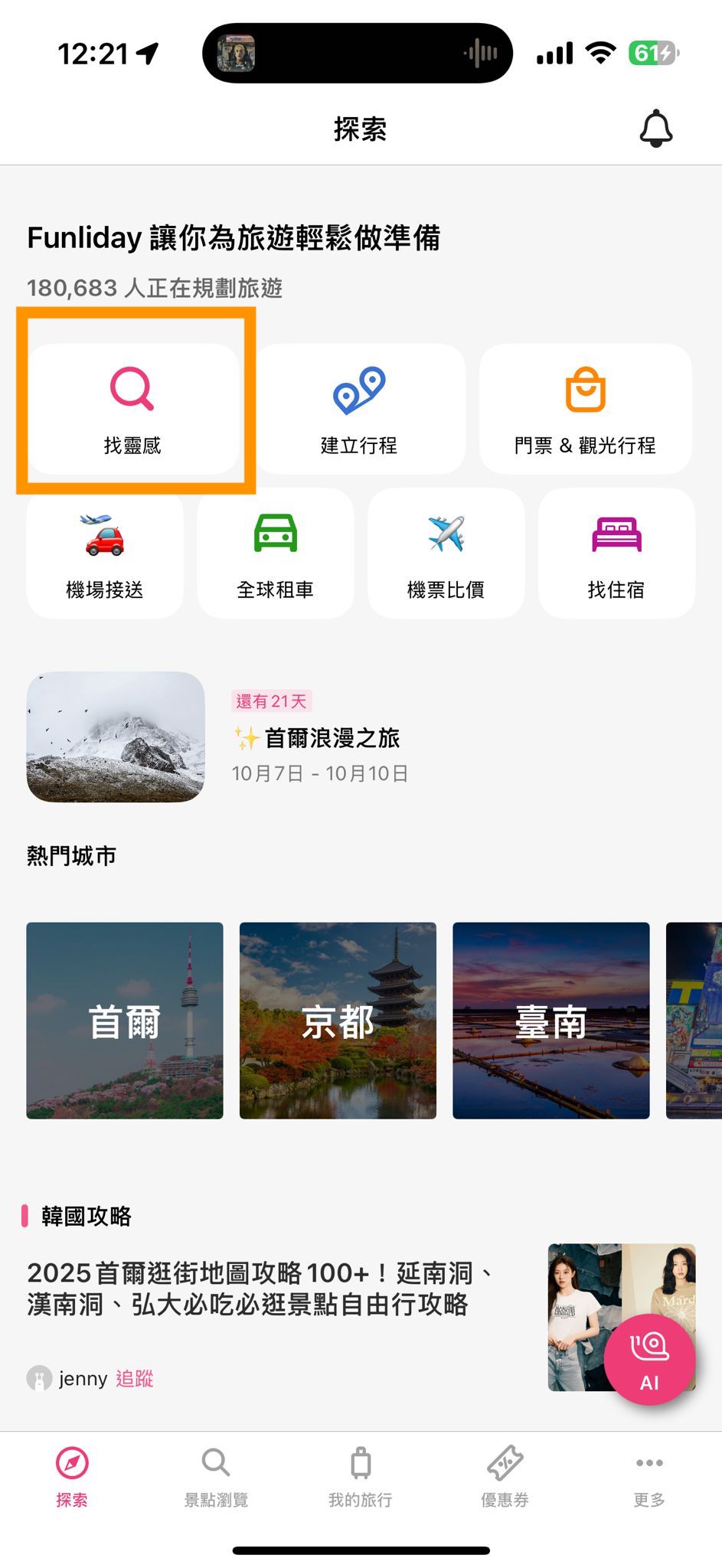Open 找住宿 to find lodging
The image size is (722, 1568).
click(x=616, y=554)
